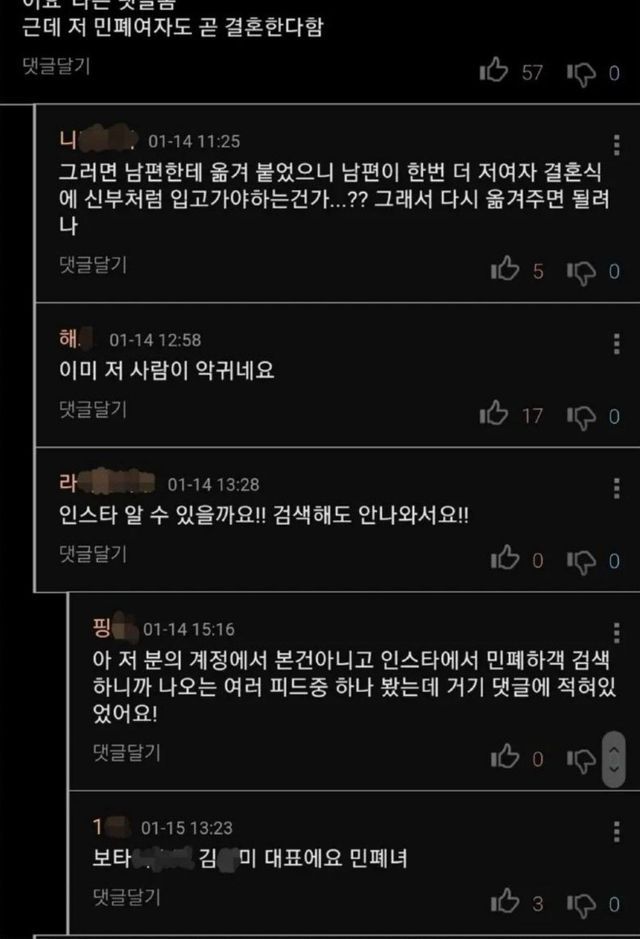
Task: Reply to the 01-15 13:23 comment
Action: pos(126,897)
